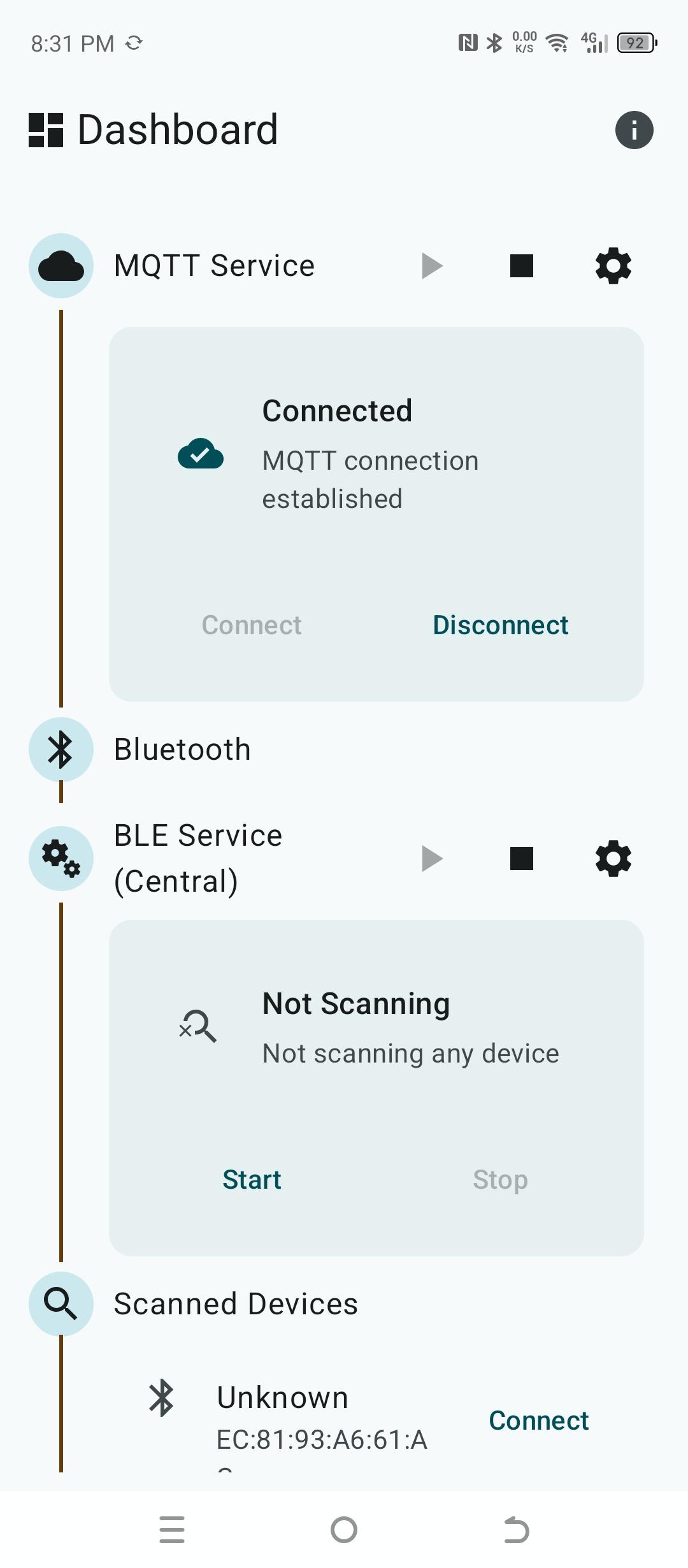Go back using system navigation bar
Viewport: 688px width, 1568px height.
[x=516, y=1530]
